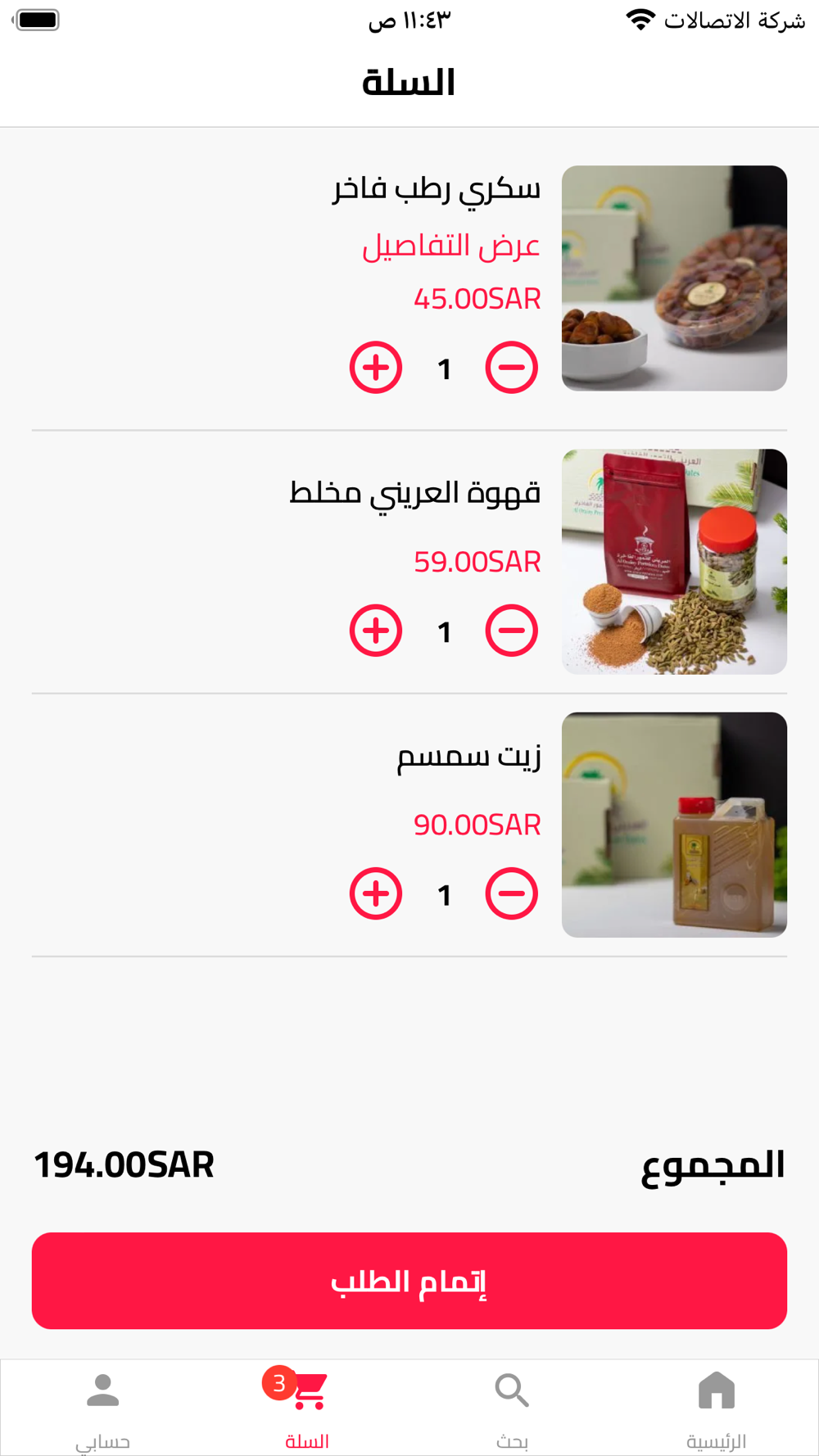Open the قهوة العريني مخلط product image

(674, 562)
